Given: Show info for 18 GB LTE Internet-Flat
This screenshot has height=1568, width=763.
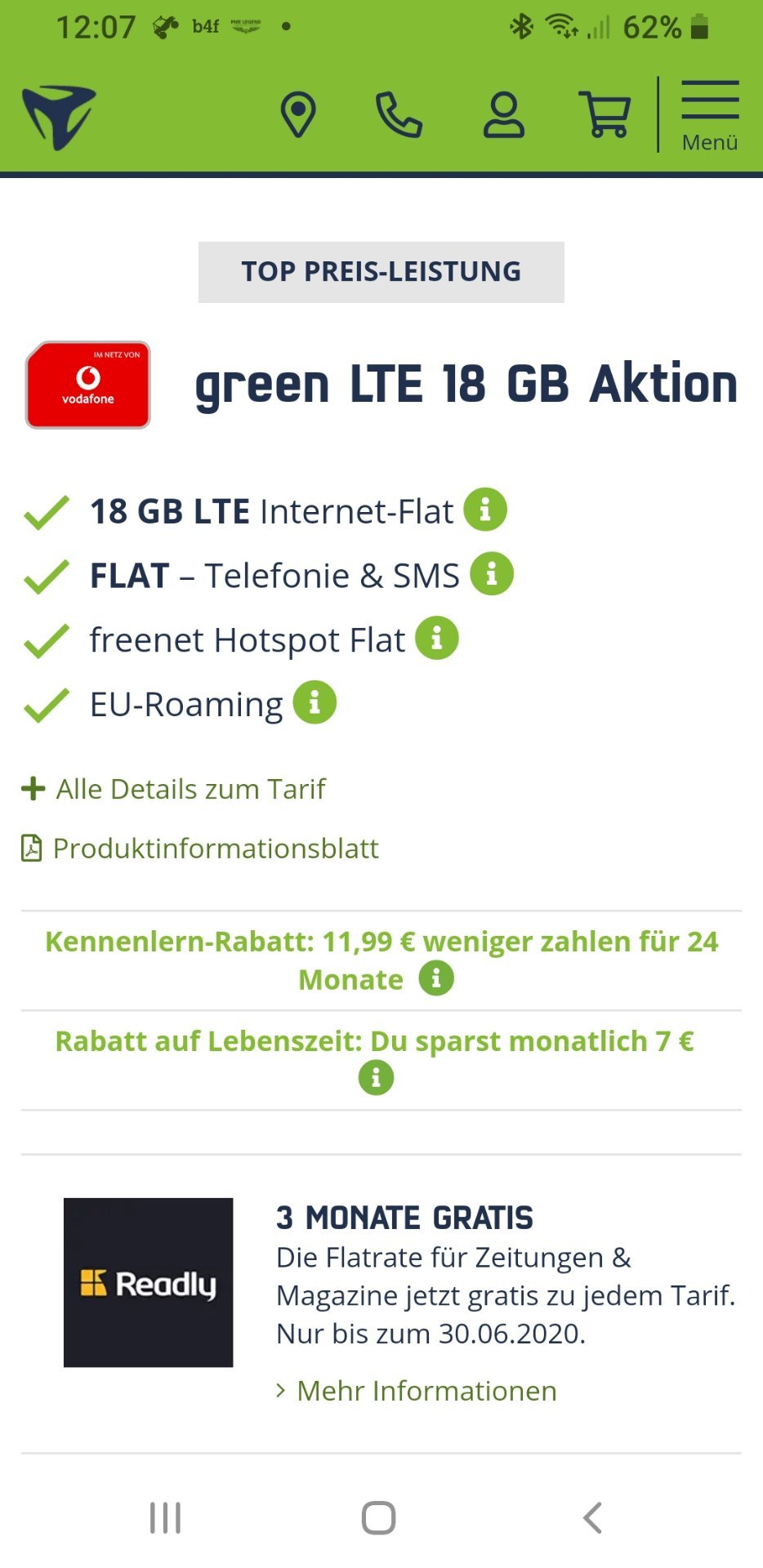Looking at the screenshot, I should point(485,510).
